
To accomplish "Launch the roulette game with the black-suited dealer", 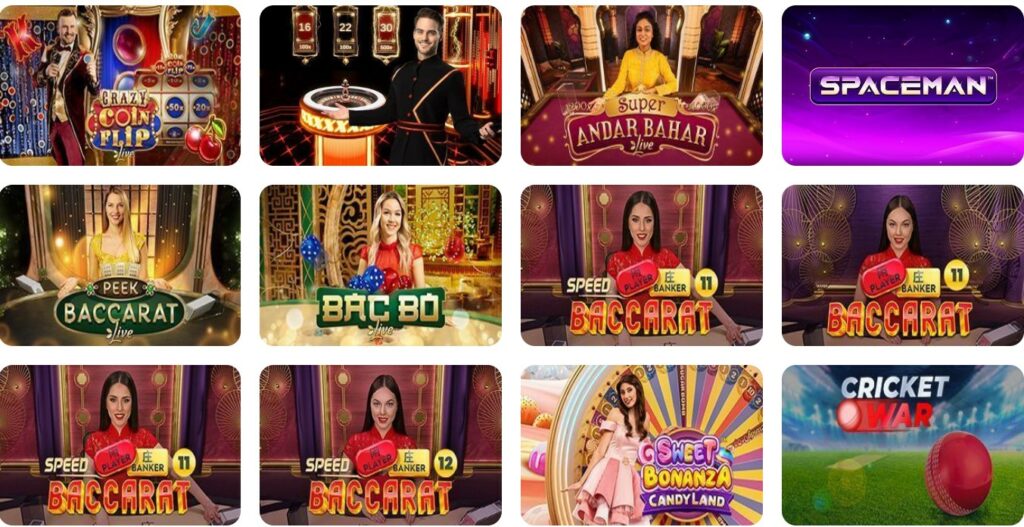I will click(380, 85).
